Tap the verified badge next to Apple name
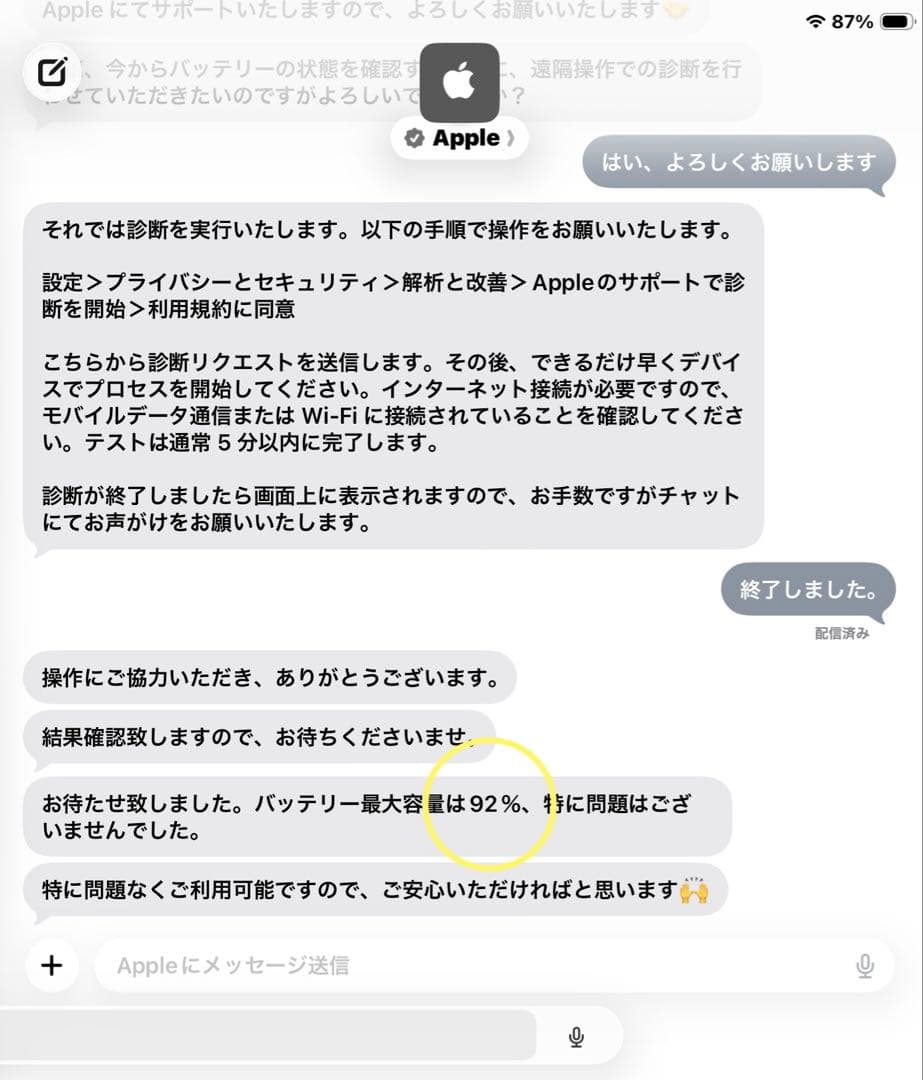 click(x=414, y=138)
